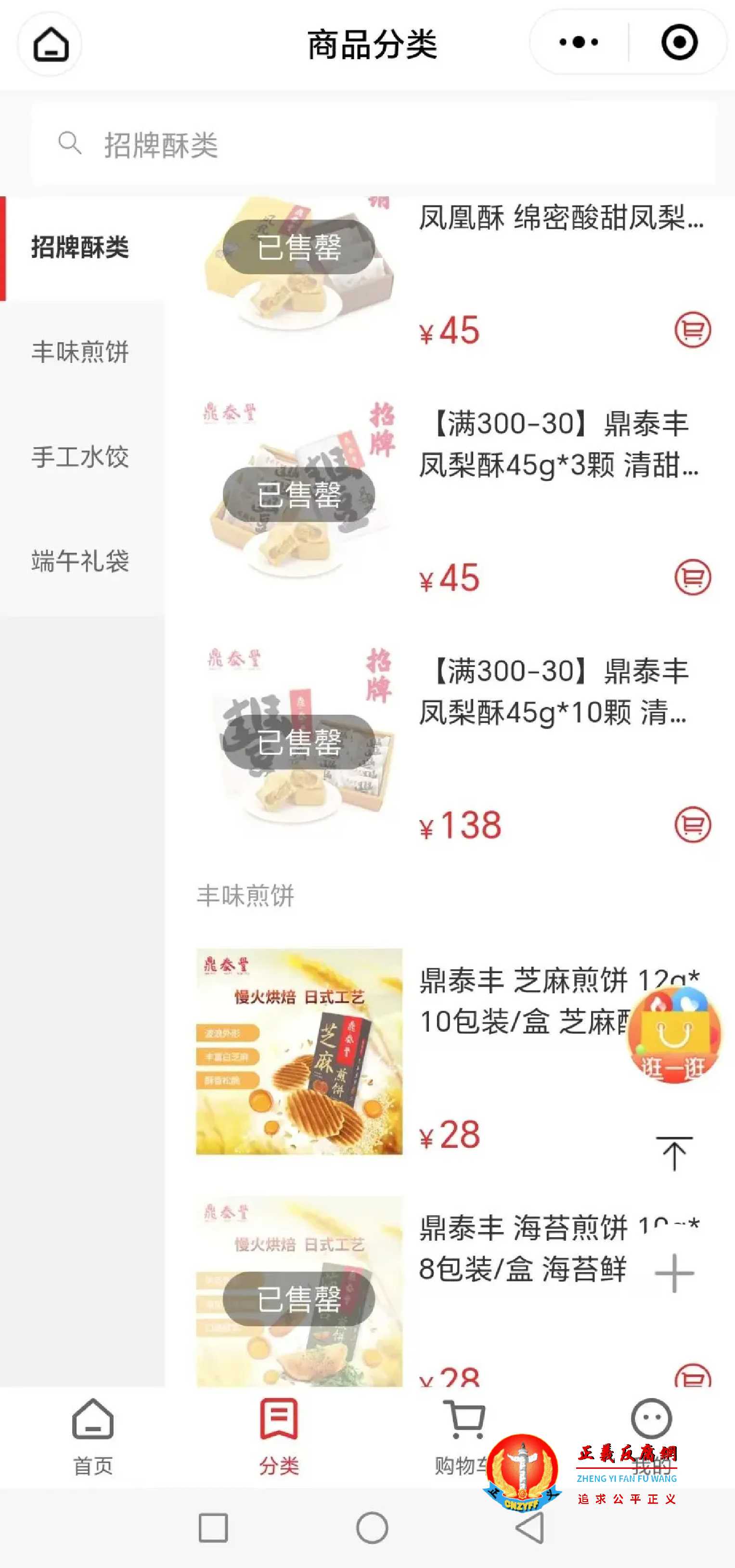Screen dimensions: 735x1568
Task: Add 凤梨酥45g*10颗 to cart
Action: tap(692, 825)
